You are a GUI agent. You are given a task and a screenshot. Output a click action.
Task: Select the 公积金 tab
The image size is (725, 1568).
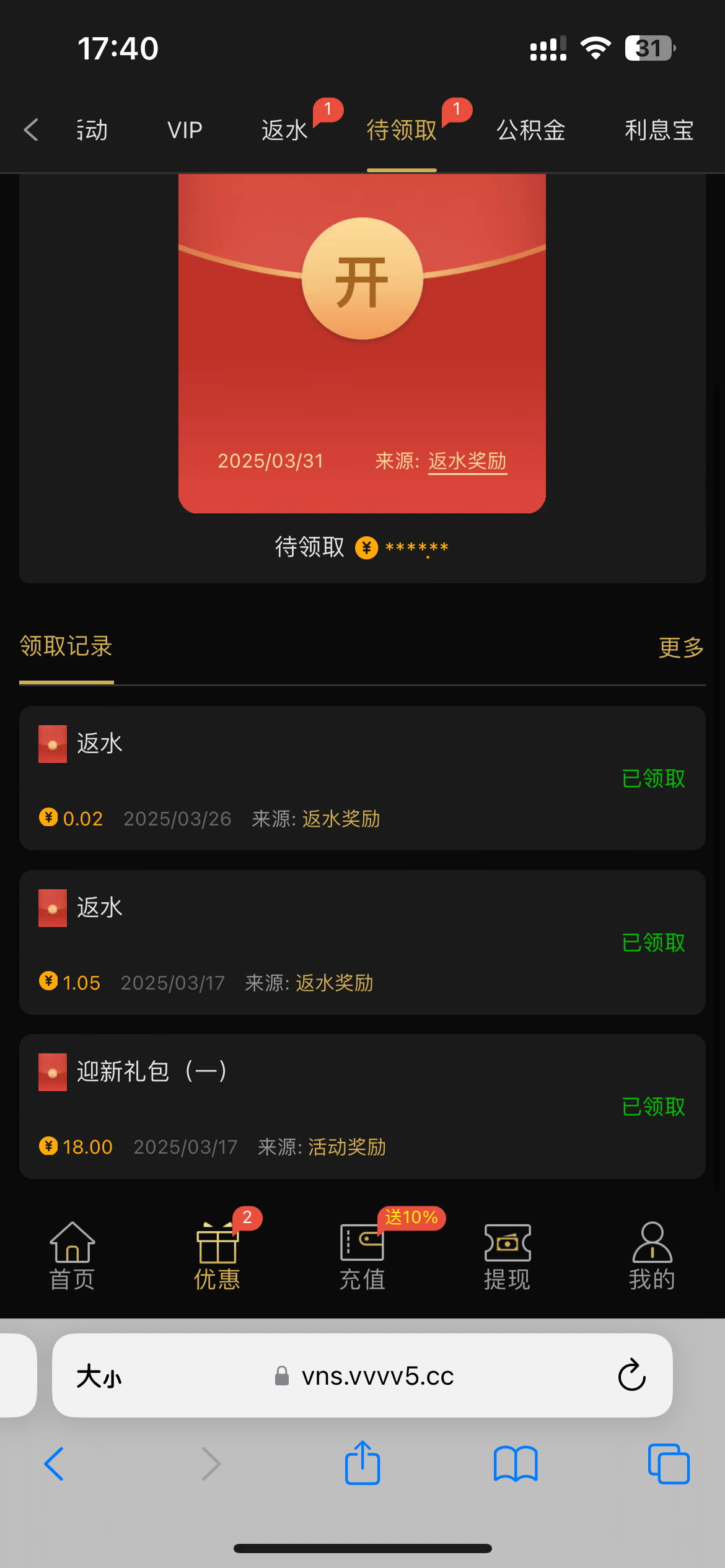[x=531, y=130]
